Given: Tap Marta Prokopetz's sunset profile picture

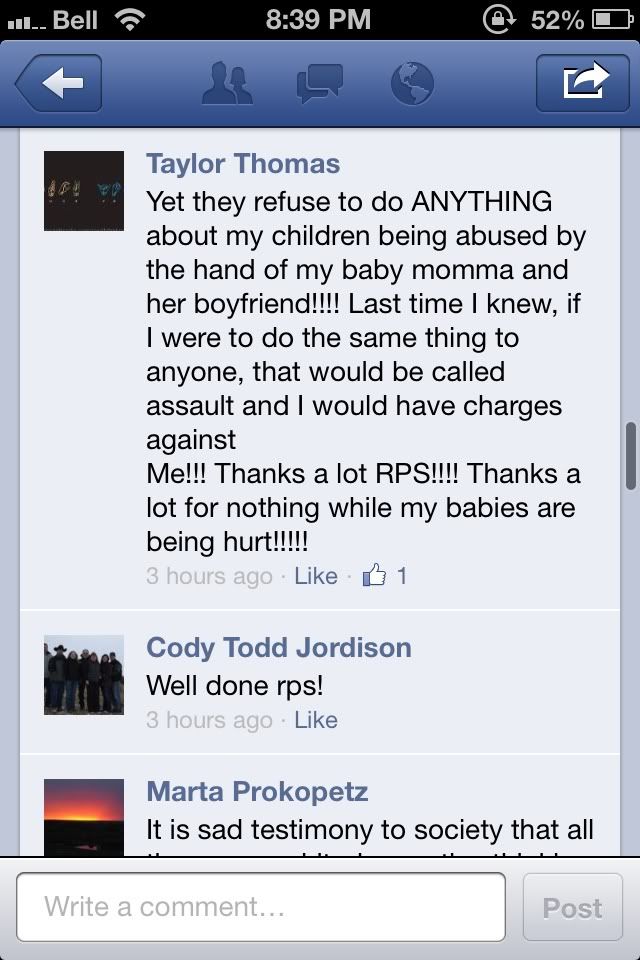Looking at the screenshot, I should [x=84, y=817].
